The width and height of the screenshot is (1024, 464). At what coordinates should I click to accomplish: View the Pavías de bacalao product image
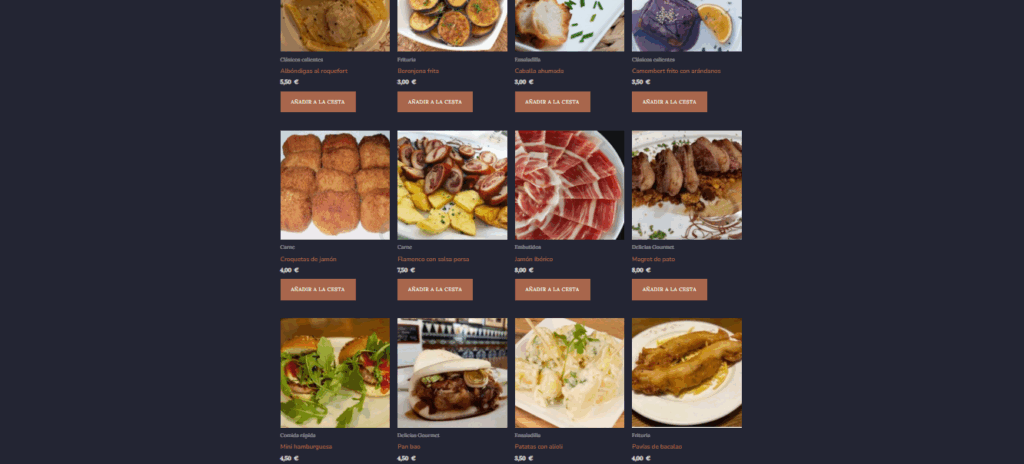[x=687, y=373]
